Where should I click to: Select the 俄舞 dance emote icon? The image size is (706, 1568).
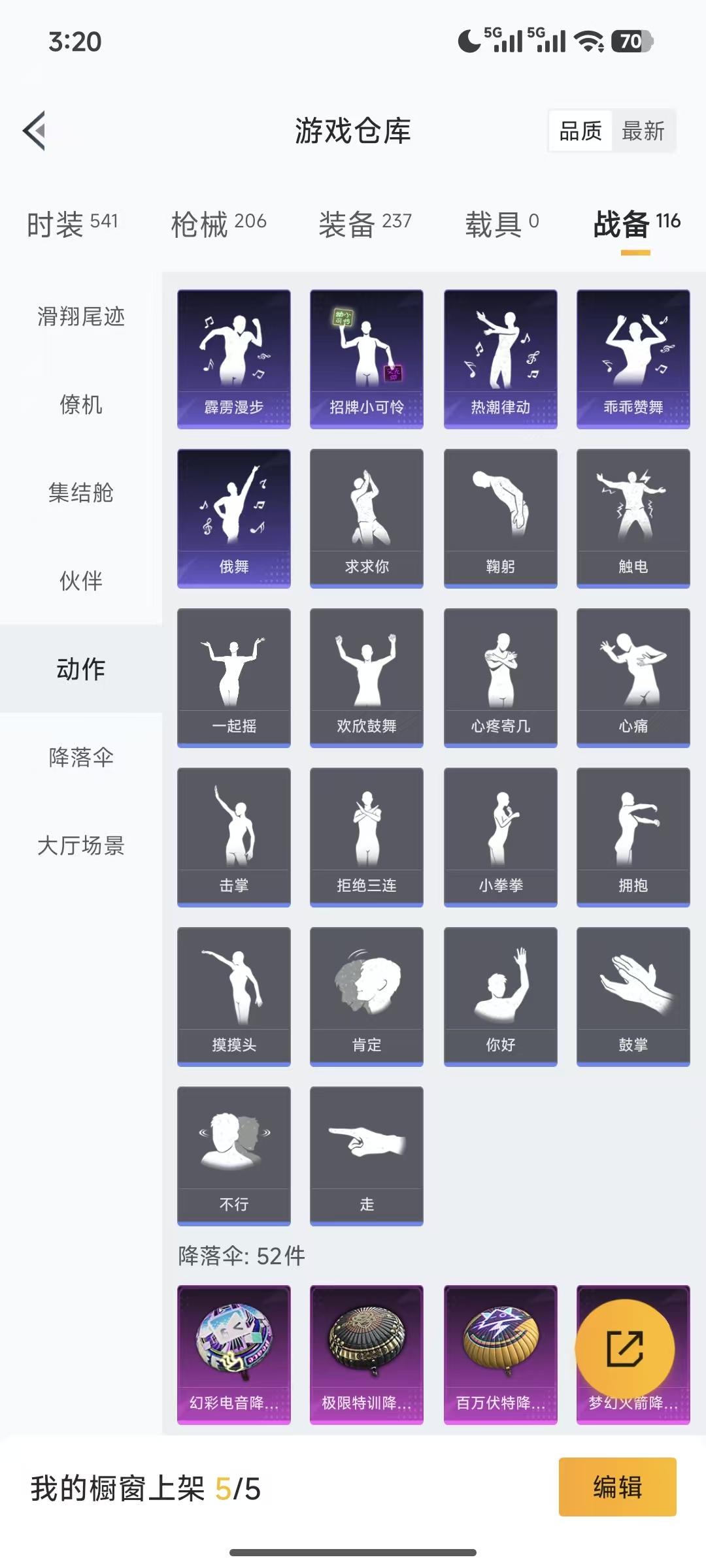233,516
